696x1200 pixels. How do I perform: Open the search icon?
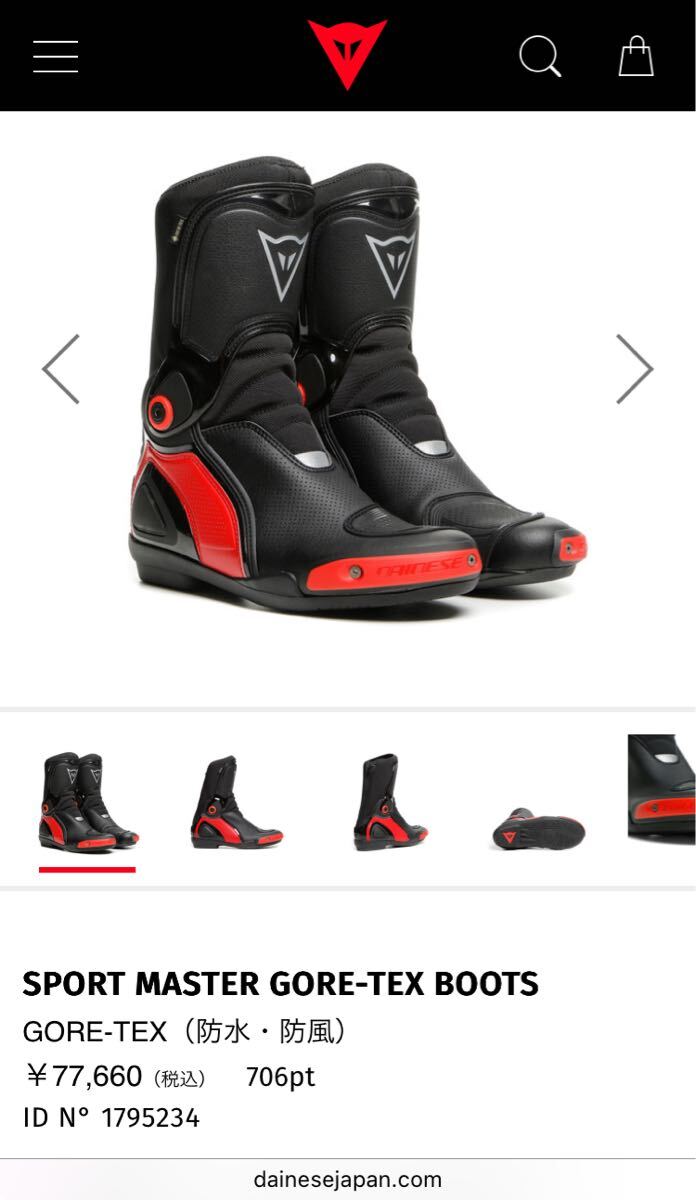pyautogui.click(x=540, y=56)
